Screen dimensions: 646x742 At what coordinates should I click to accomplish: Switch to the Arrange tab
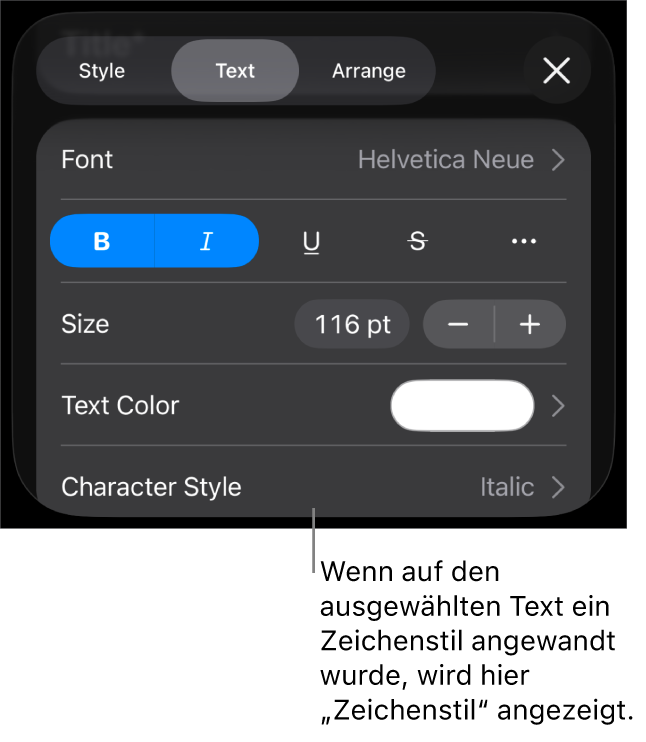click(x=368, y=71)
